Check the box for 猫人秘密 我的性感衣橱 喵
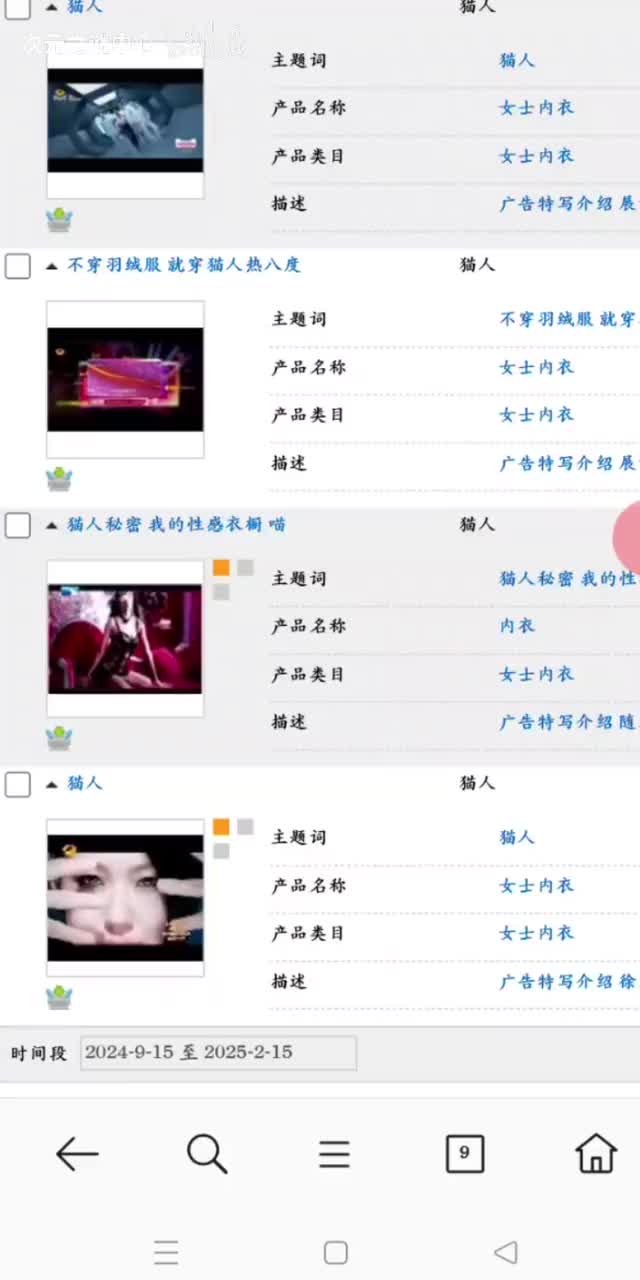The width and height of the screenshot is (640, 1280). (x=18, y=525)
